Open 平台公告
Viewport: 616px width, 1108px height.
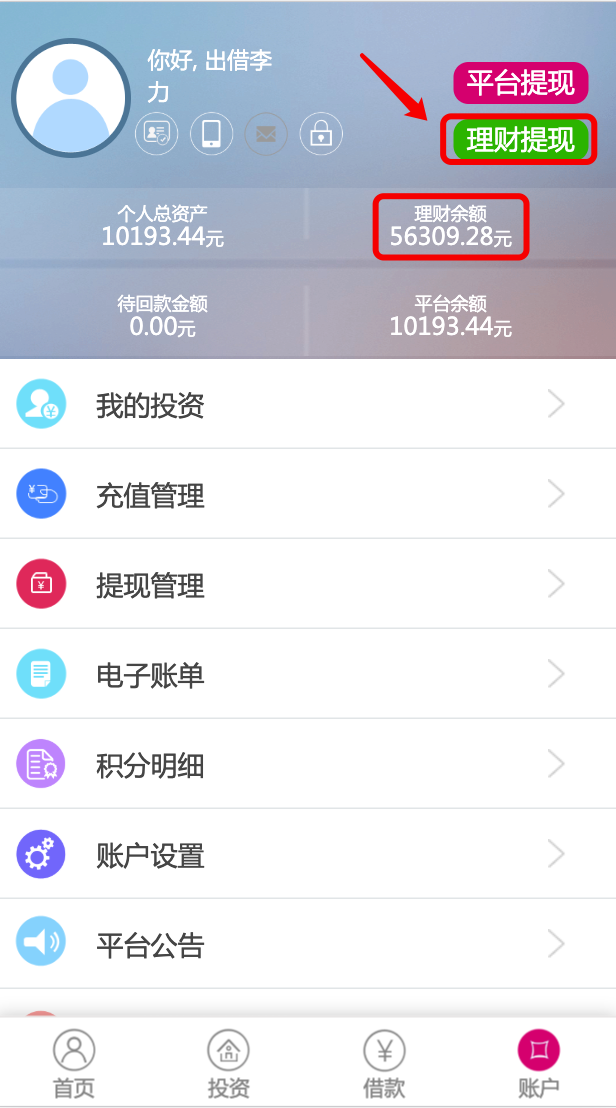[308, 944]
